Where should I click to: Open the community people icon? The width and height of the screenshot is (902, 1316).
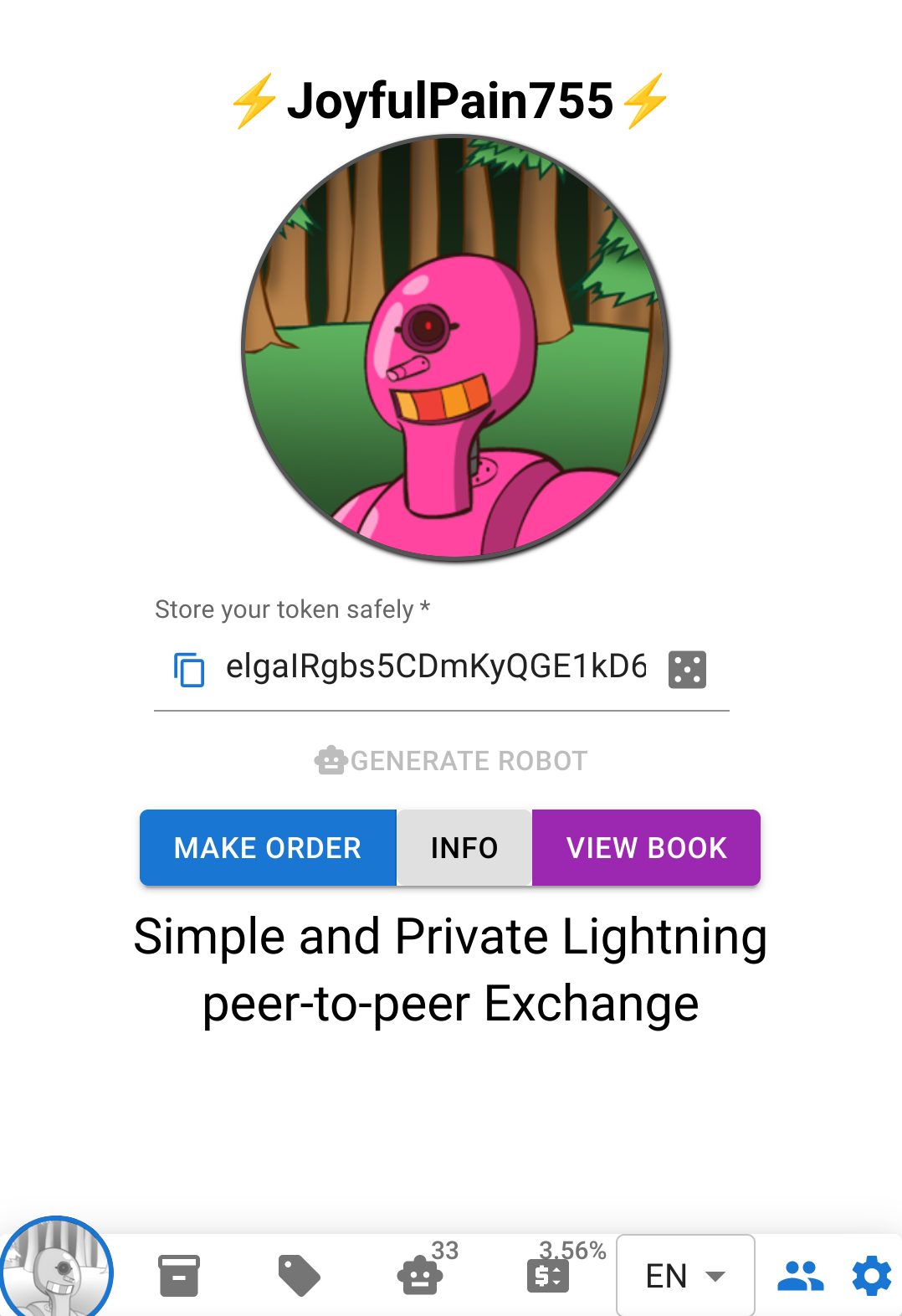click(800, 1276)
